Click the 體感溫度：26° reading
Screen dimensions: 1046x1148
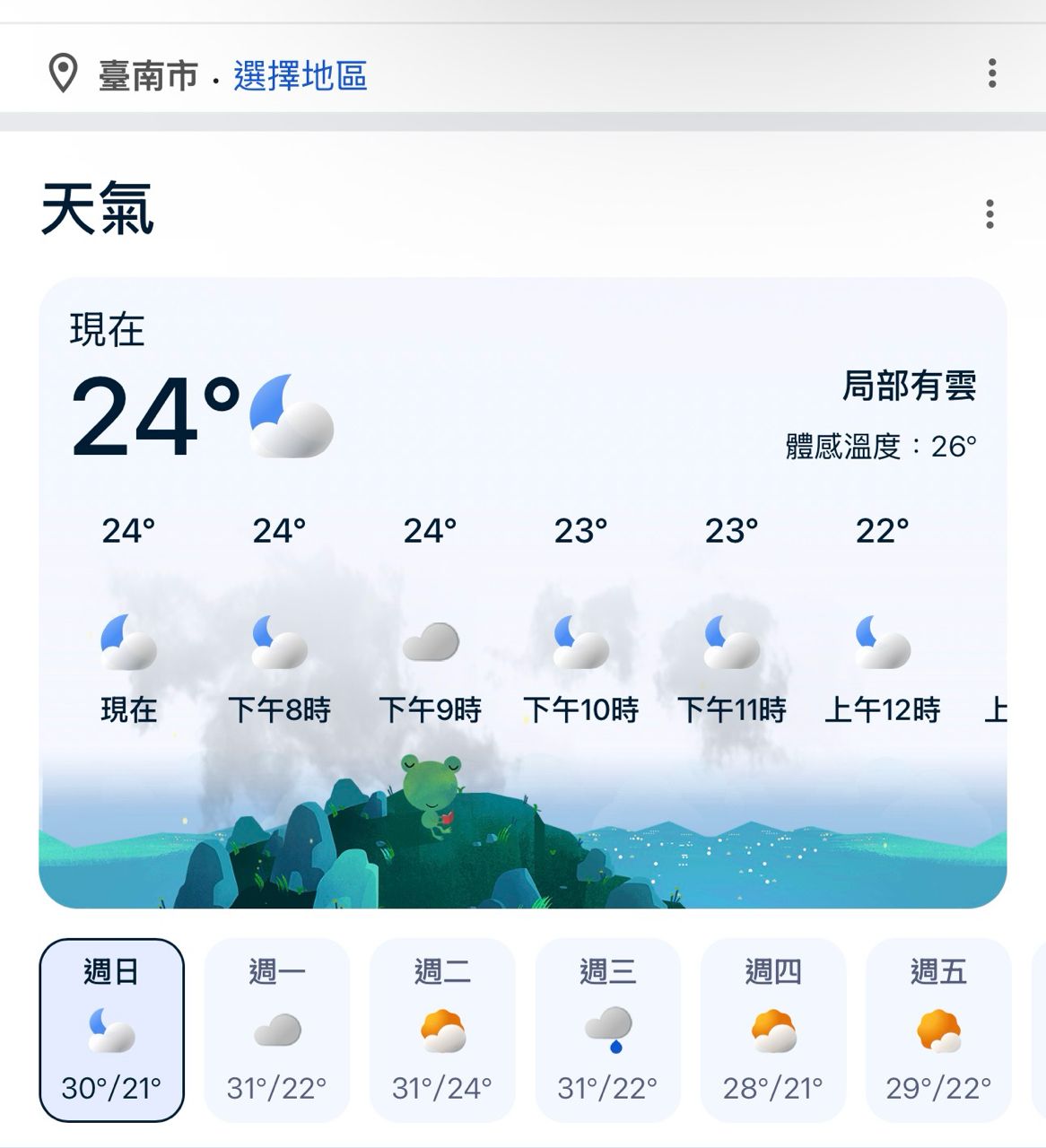[x=881, y=442]
